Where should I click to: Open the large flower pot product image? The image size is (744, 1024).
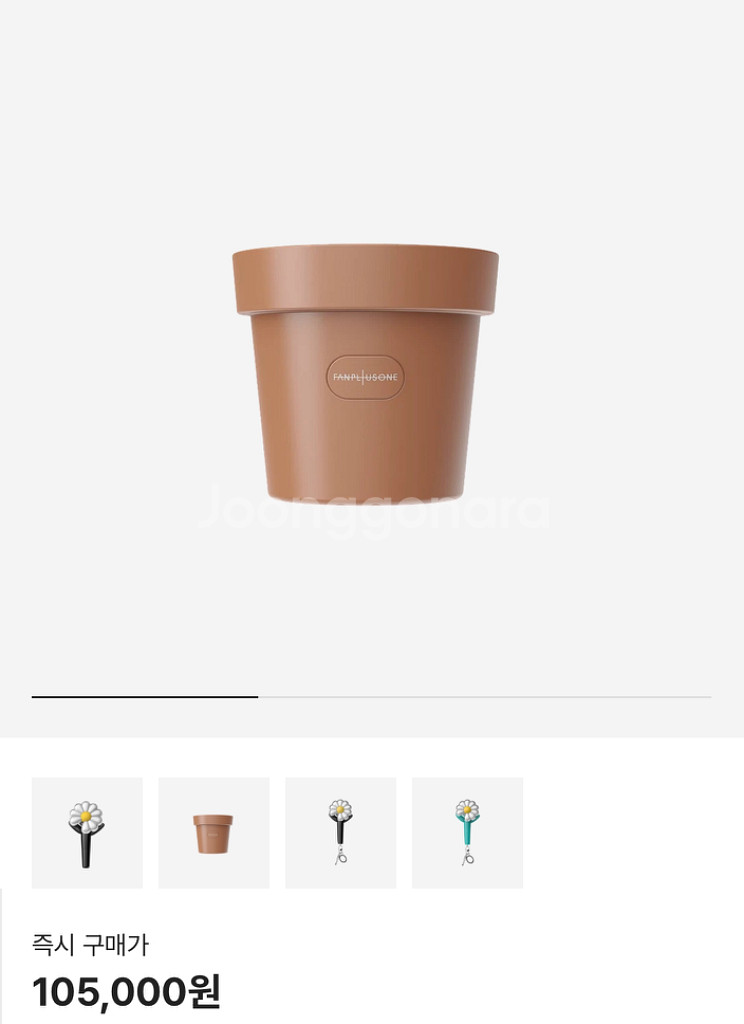[366, 375]
